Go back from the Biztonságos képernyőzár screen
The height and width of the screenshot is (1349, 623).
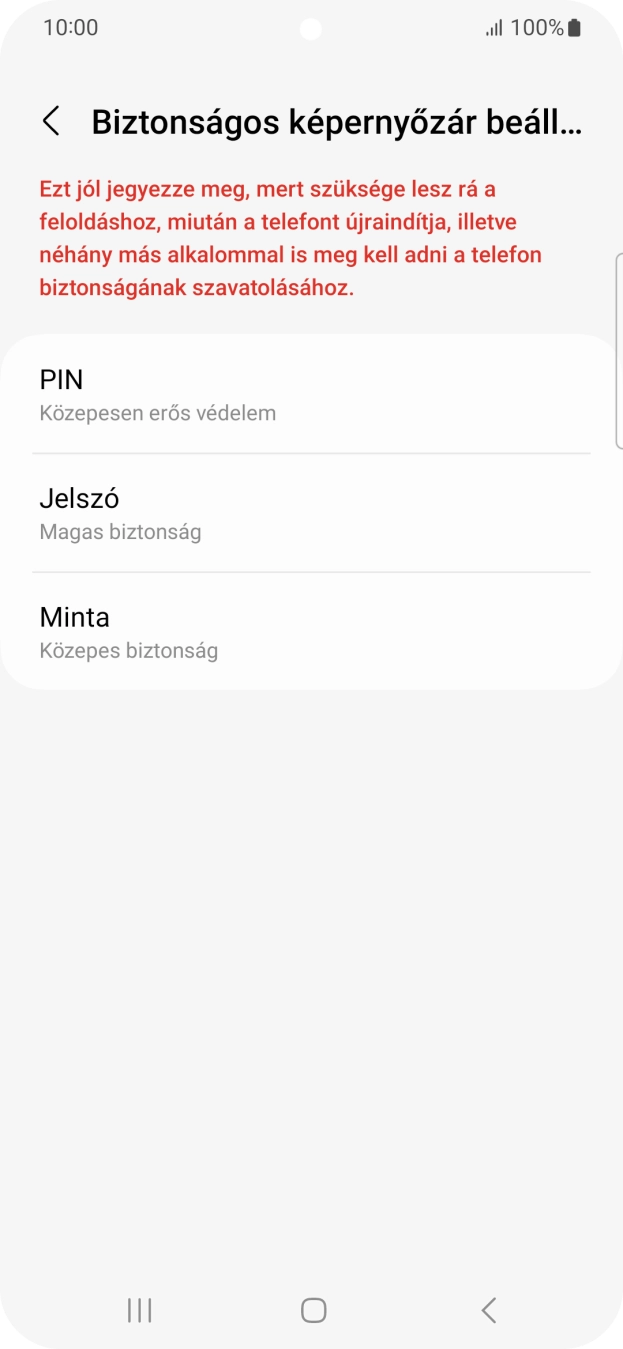click(x=51, y=122)
